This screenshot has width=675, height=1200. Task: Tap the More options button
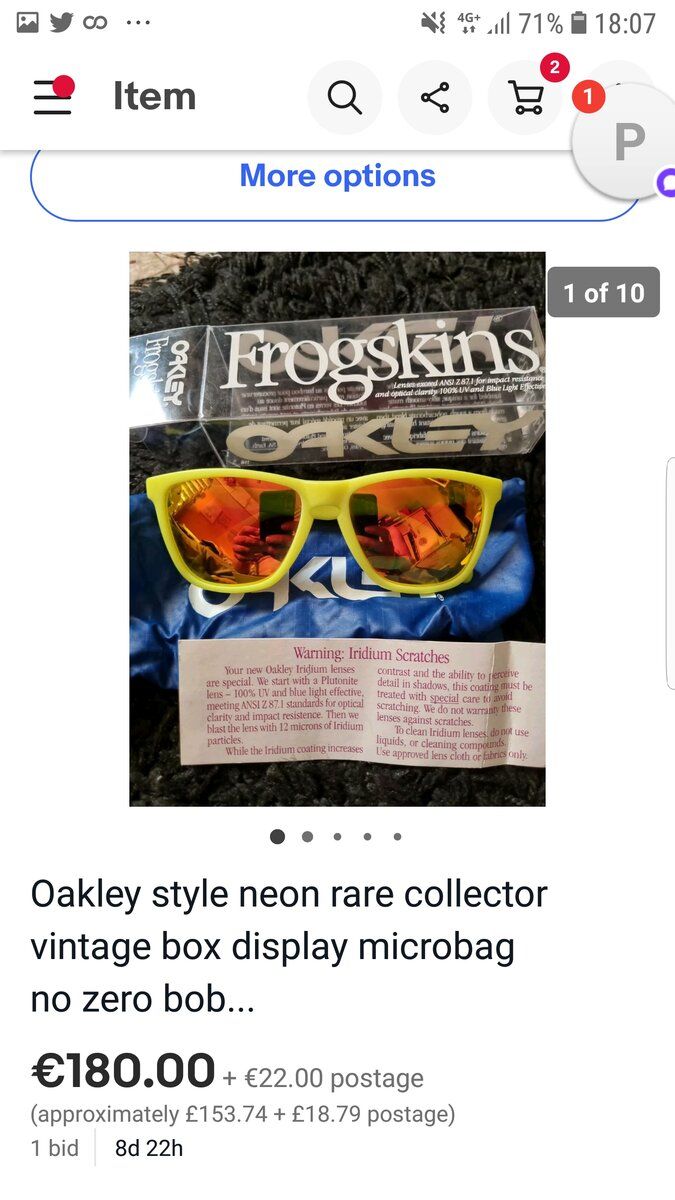tap(337, 177)
